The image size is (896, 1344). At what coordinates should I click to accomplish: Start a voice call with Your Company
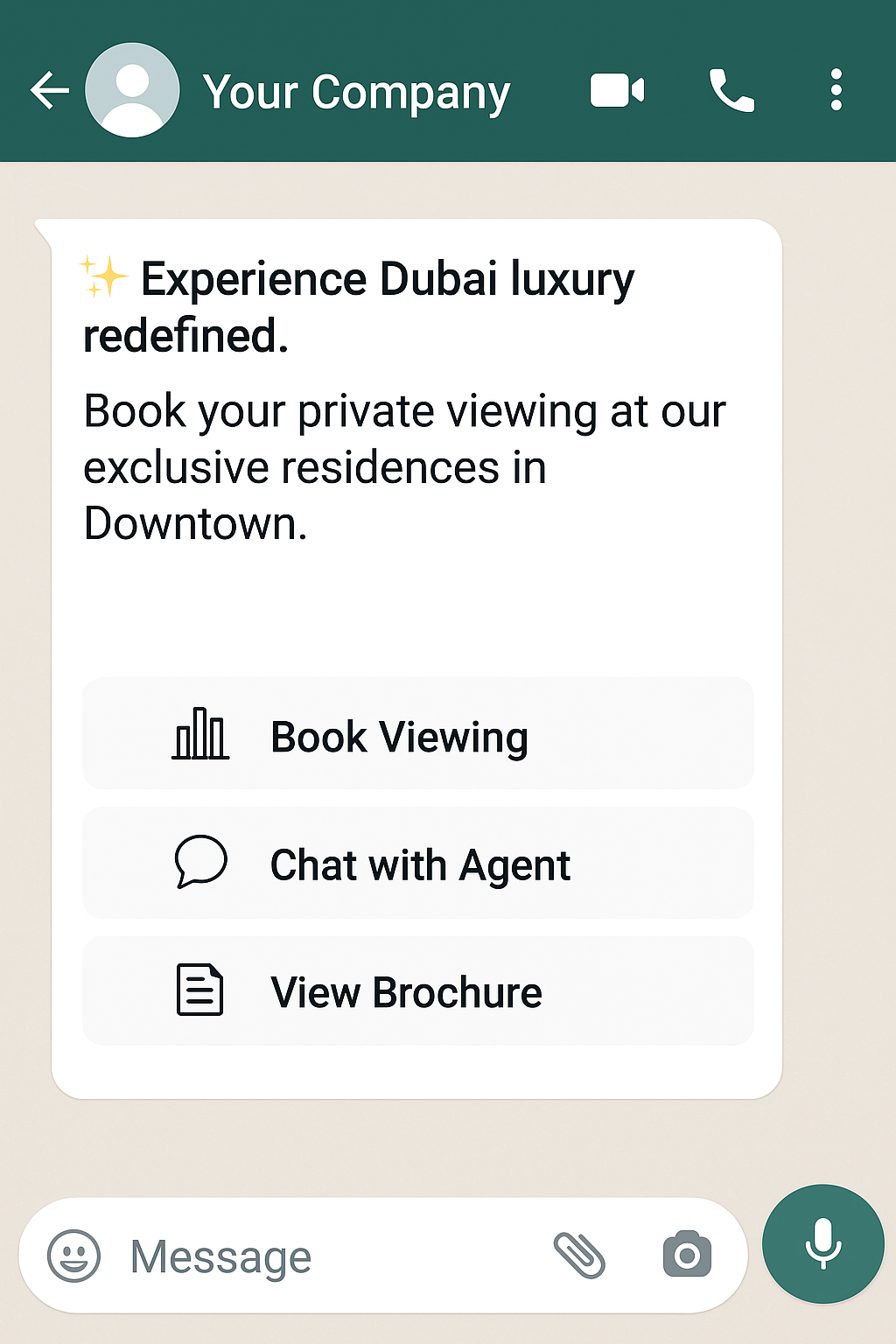[731, 89]
